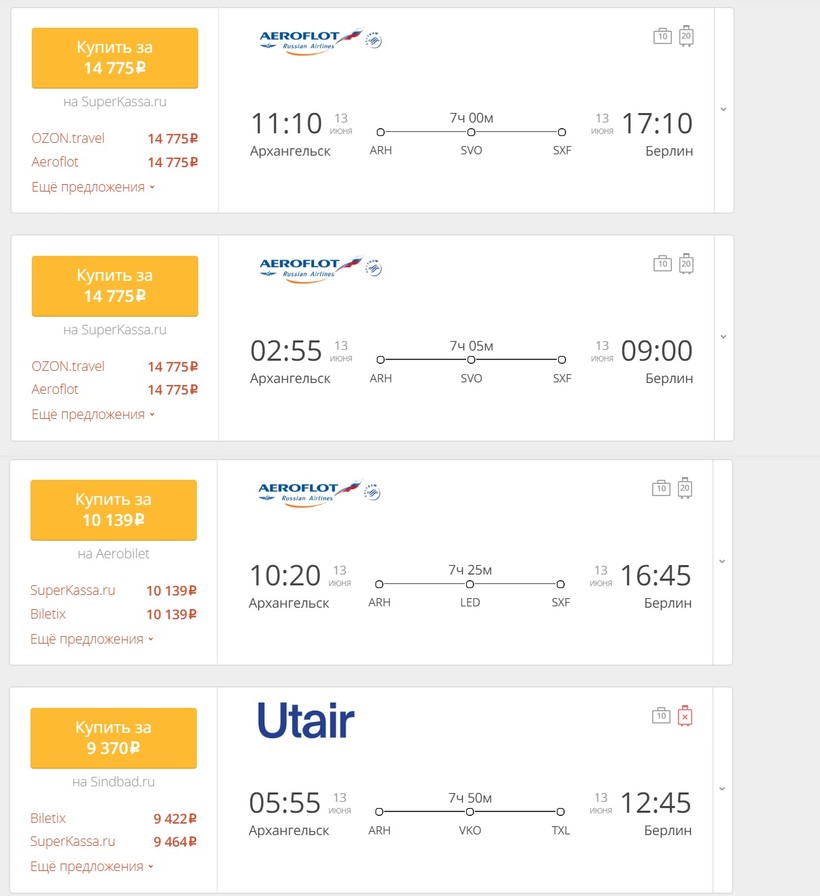Open Biletix offer at 10 139 ₽

[51, 614]
